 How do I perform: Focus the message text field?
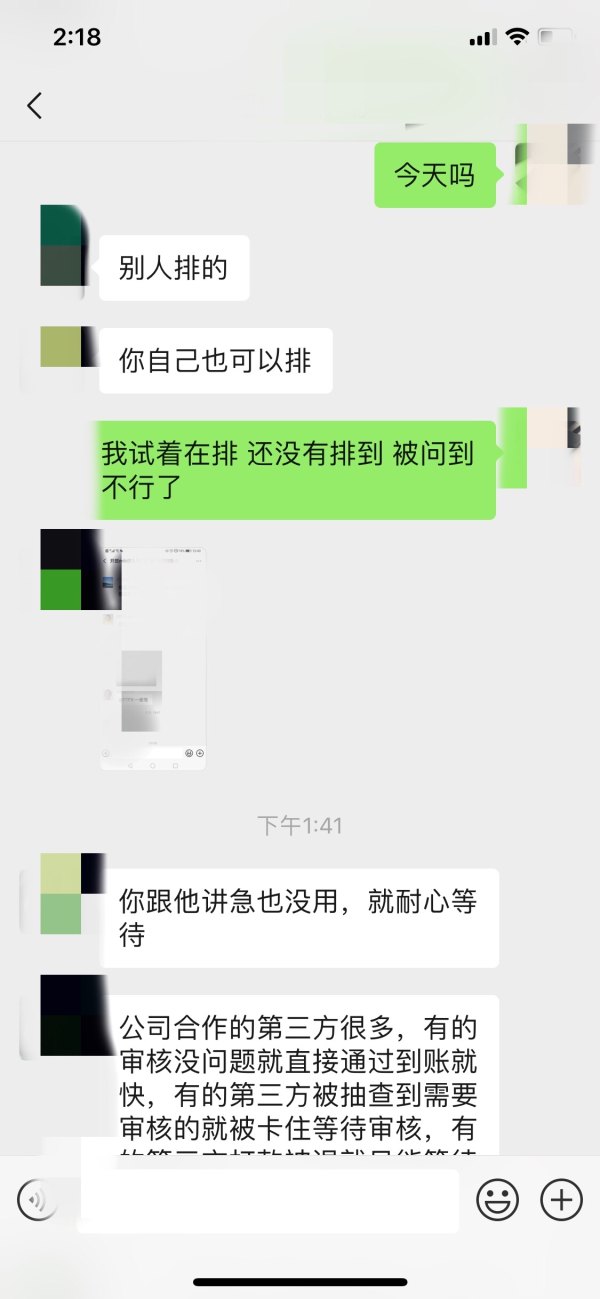268,1200
